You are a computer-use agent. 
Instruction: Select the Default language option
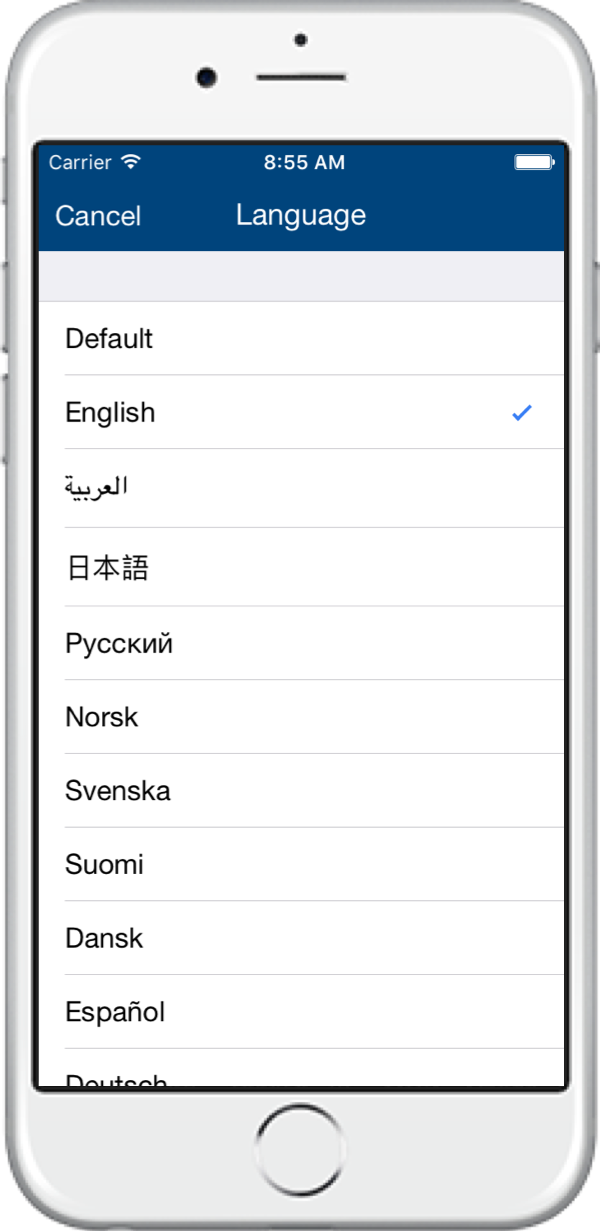(301, 338)
